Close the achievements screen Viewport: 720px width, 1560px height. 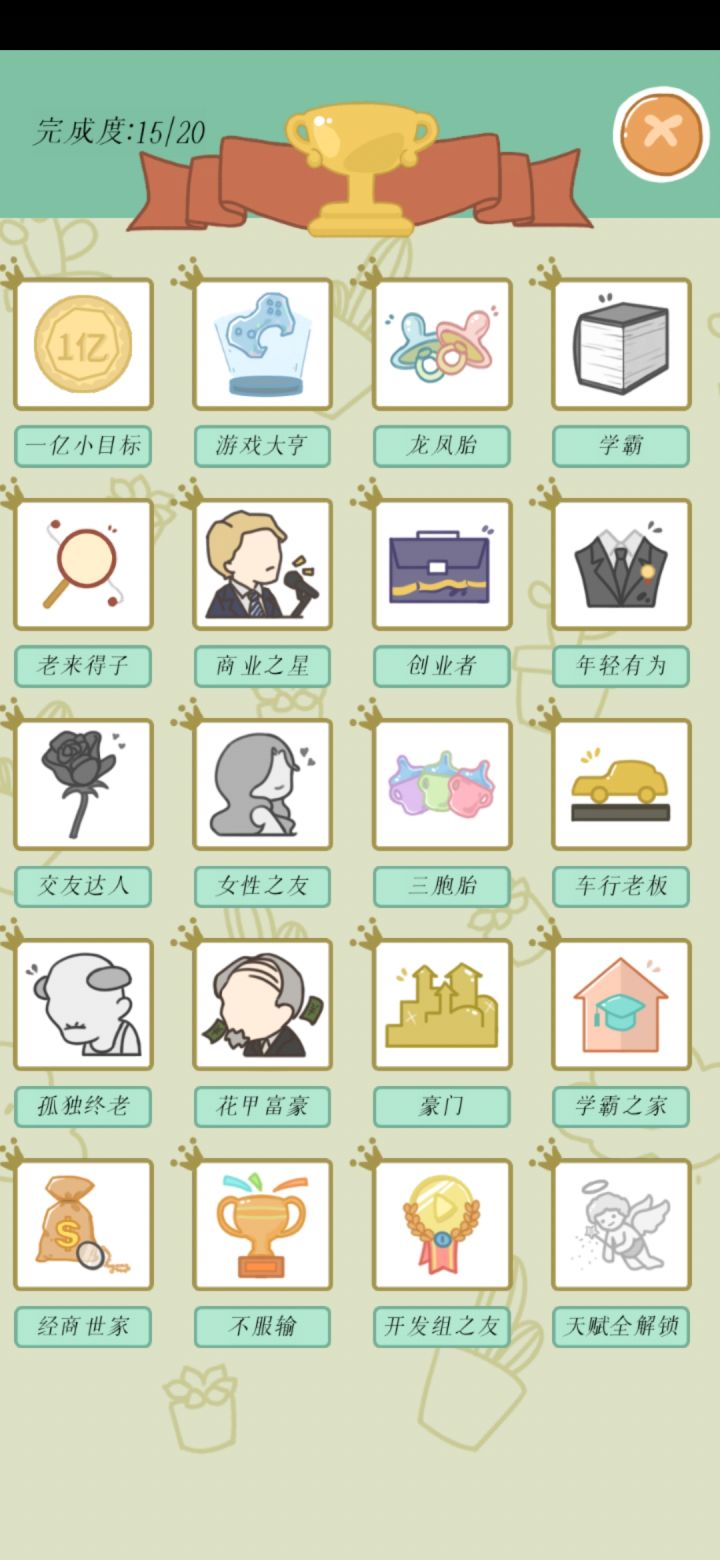(x=661, y=133)
